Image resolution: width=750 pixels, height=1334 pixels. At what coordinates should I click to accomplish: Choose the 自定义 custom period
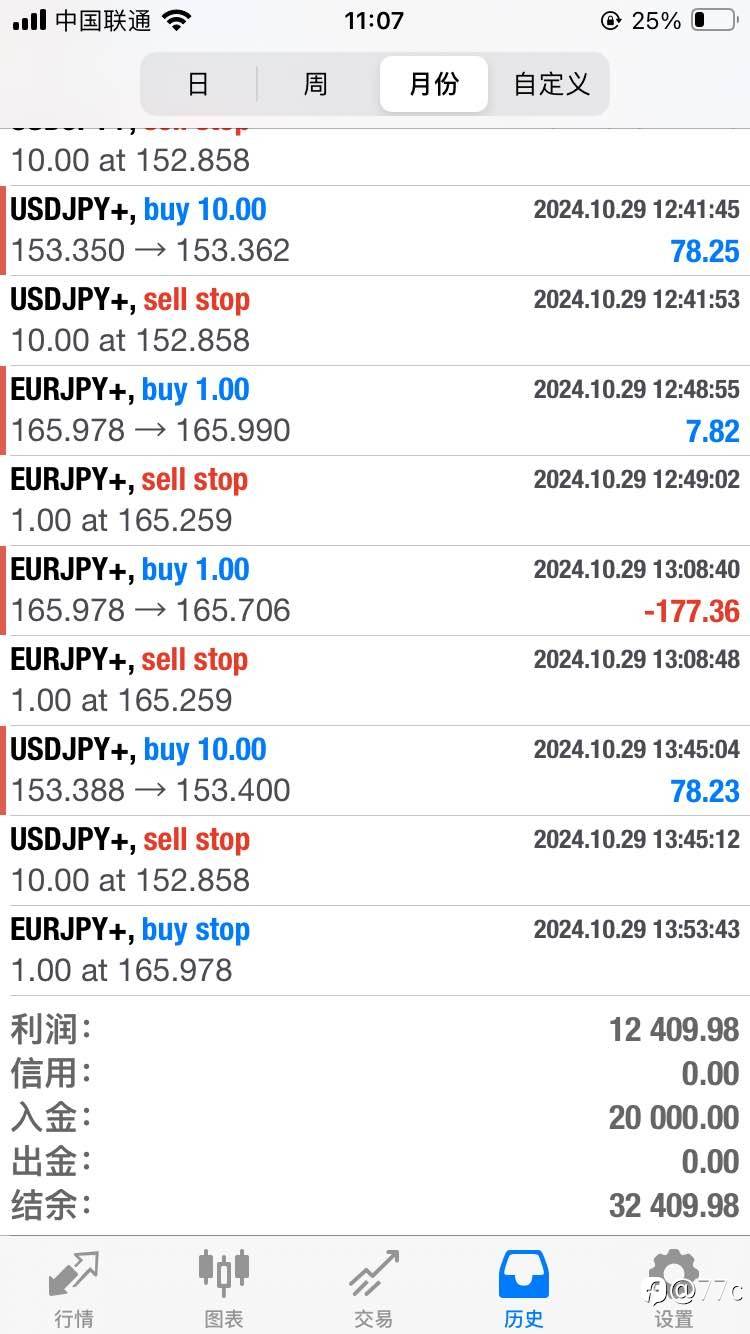tap(551, 84)
